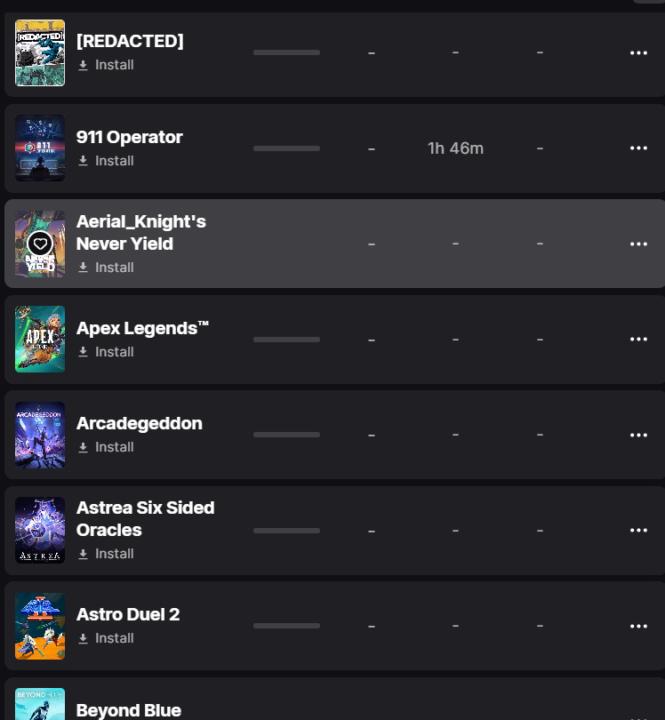Open the ellipsis menu for Aerial_Knight's Never Yield
The height and width of the screenshot is (720, 665).
coord(638,244)
